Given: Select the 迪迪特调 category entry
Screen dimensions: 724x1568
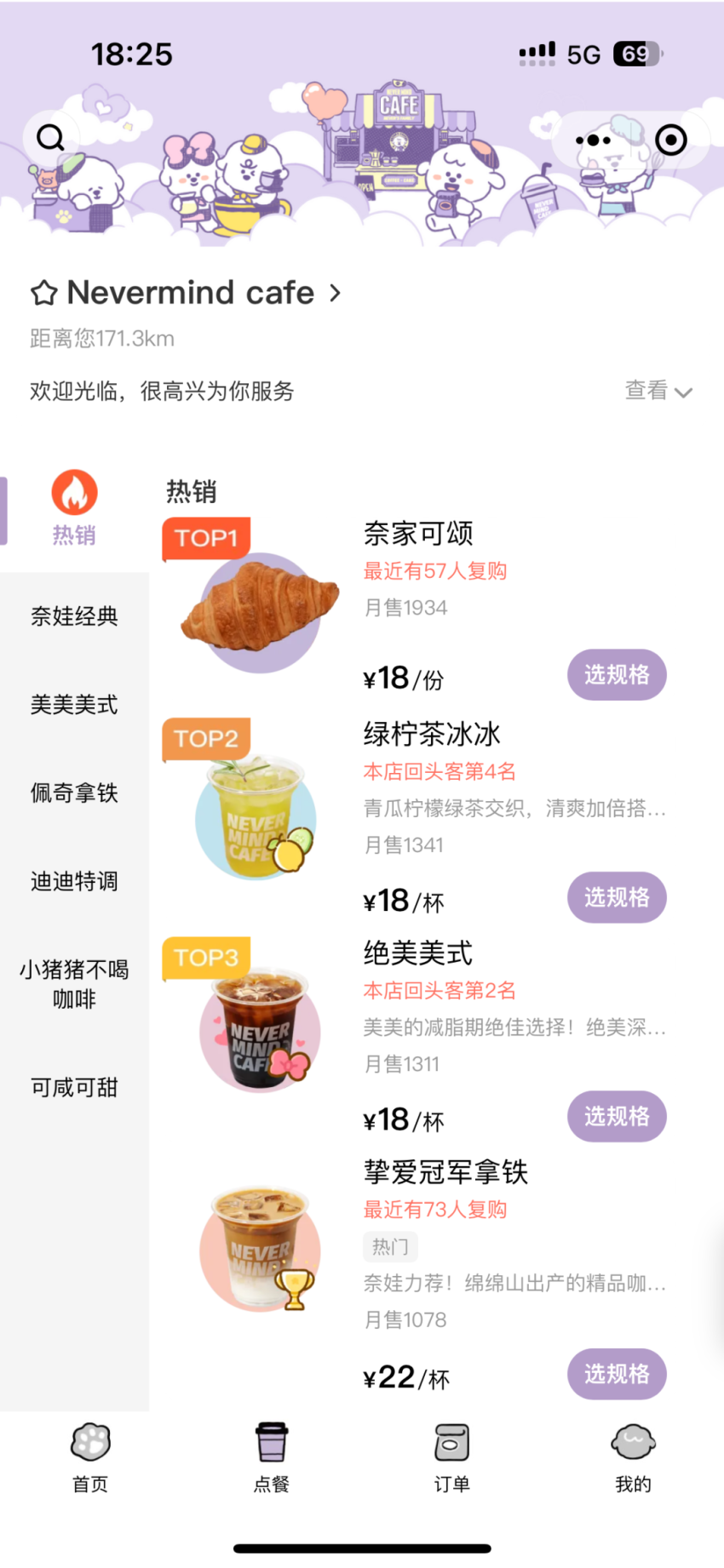Looking at the screenshot, I should tap(74, 883).
